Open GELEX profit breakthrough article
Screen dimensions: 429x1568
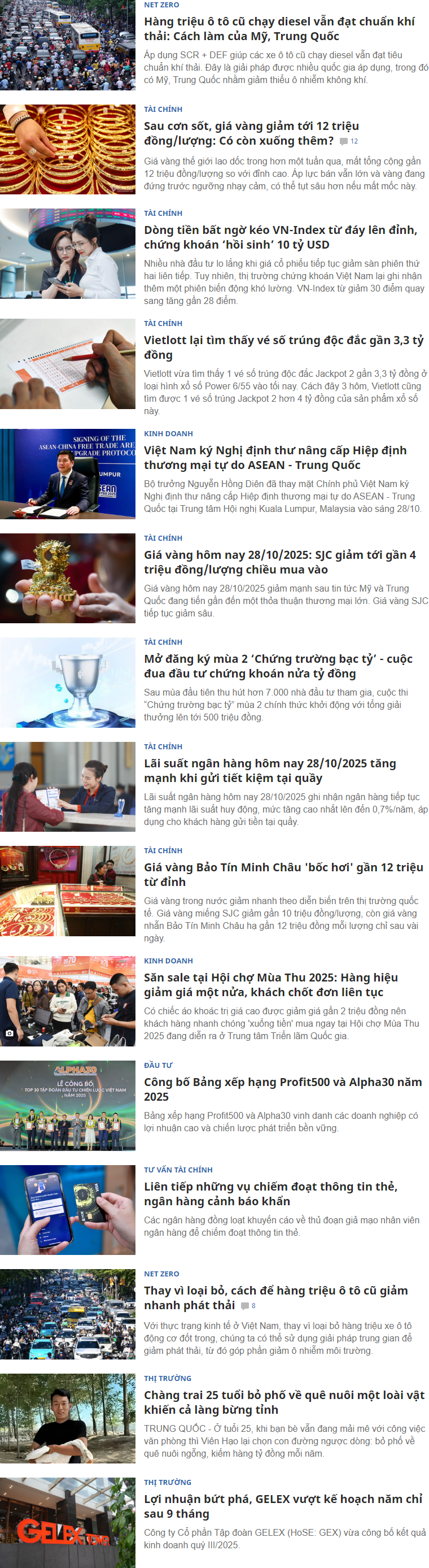pos(282,1506)
